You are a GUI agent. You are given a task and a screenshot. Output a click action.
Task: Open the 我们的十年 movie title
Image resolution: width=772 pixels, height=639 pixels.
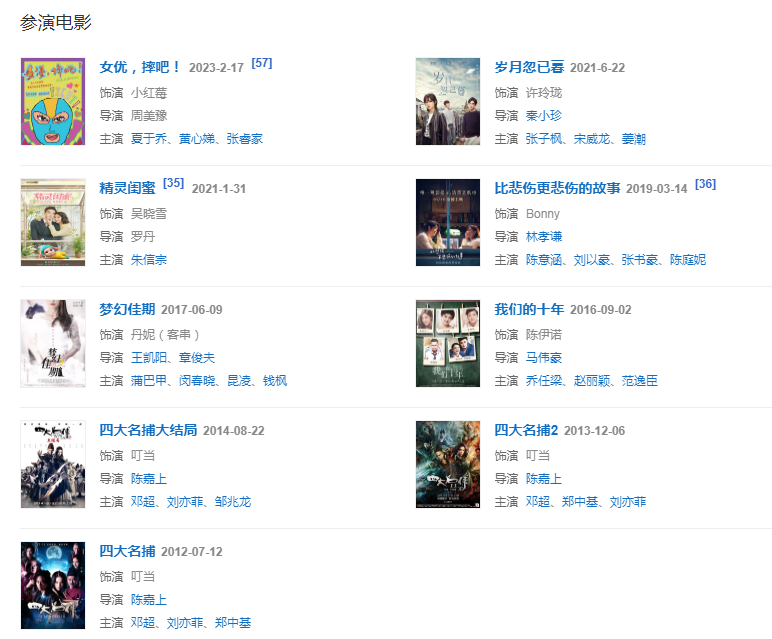tap(529, 309)
